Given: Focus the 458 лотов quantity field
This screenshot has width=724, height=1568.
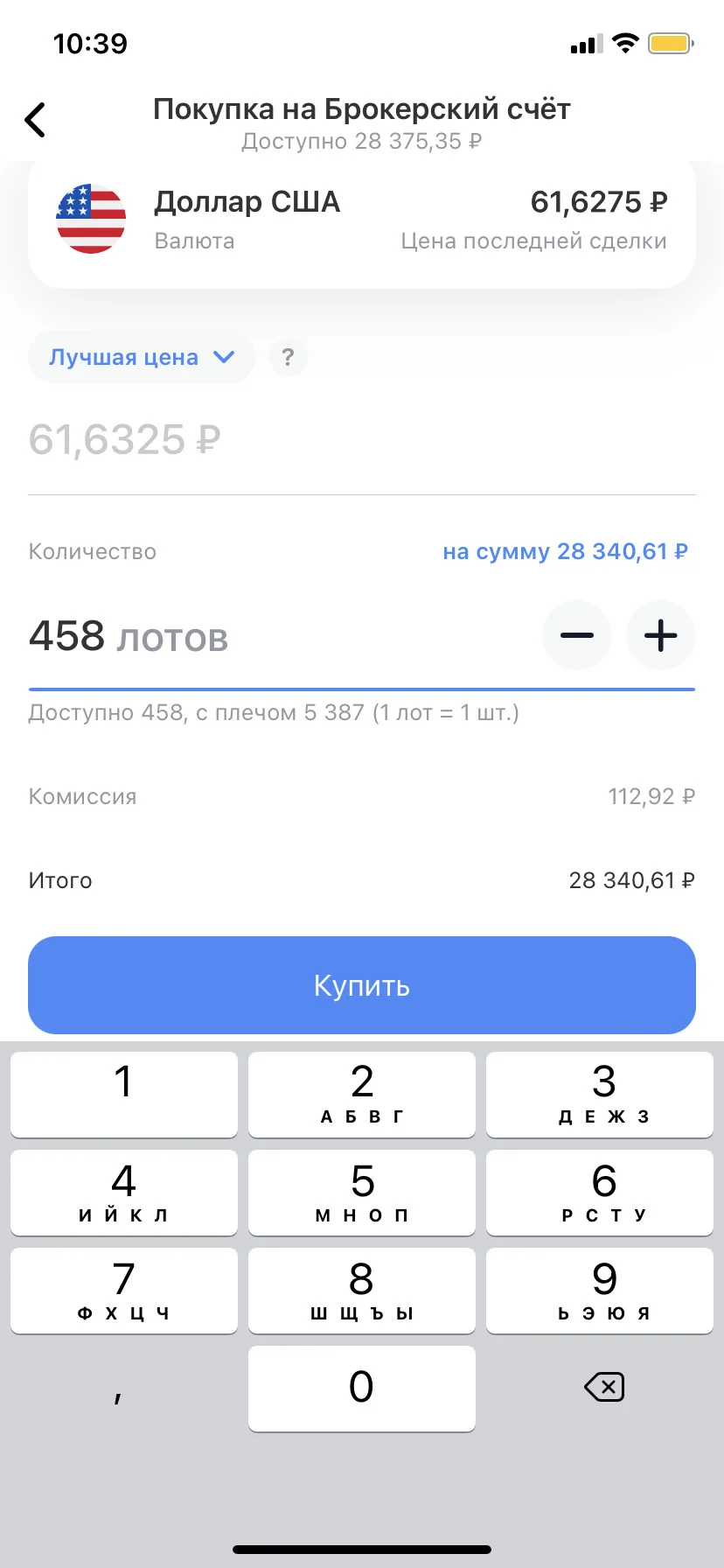Looking at the screenshot, I should pyautogui.click(x=280, y=636).
